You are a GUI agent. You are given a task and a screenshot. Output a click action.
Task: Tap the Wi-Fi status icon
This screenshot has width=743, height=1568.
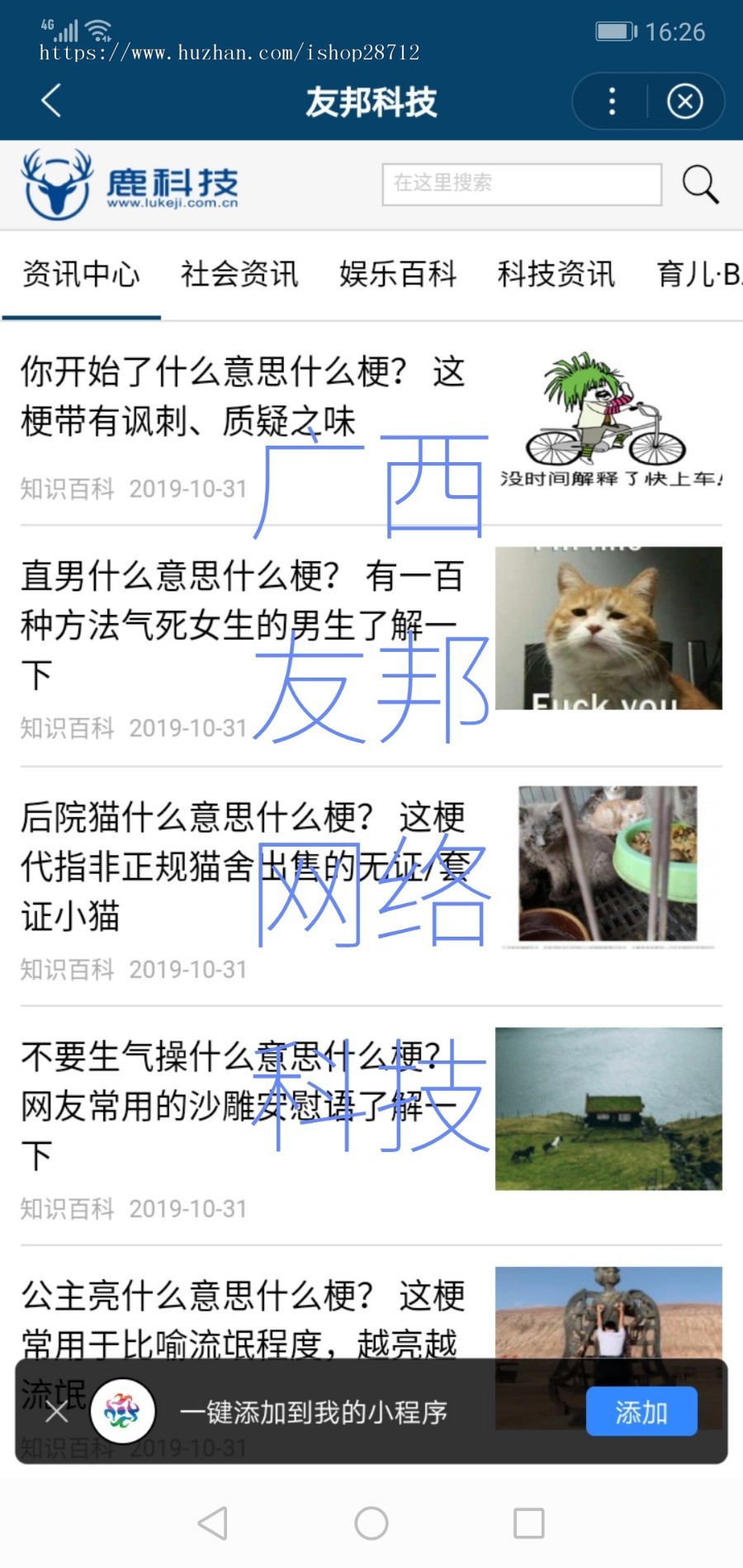(99, 27)
